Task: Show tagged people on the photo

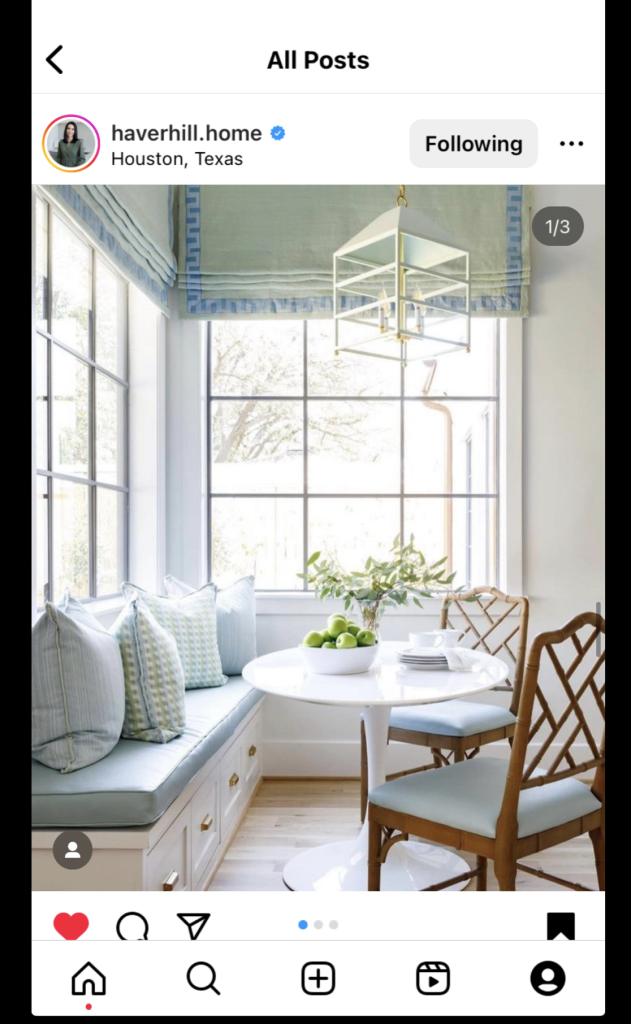Action: 72,850
